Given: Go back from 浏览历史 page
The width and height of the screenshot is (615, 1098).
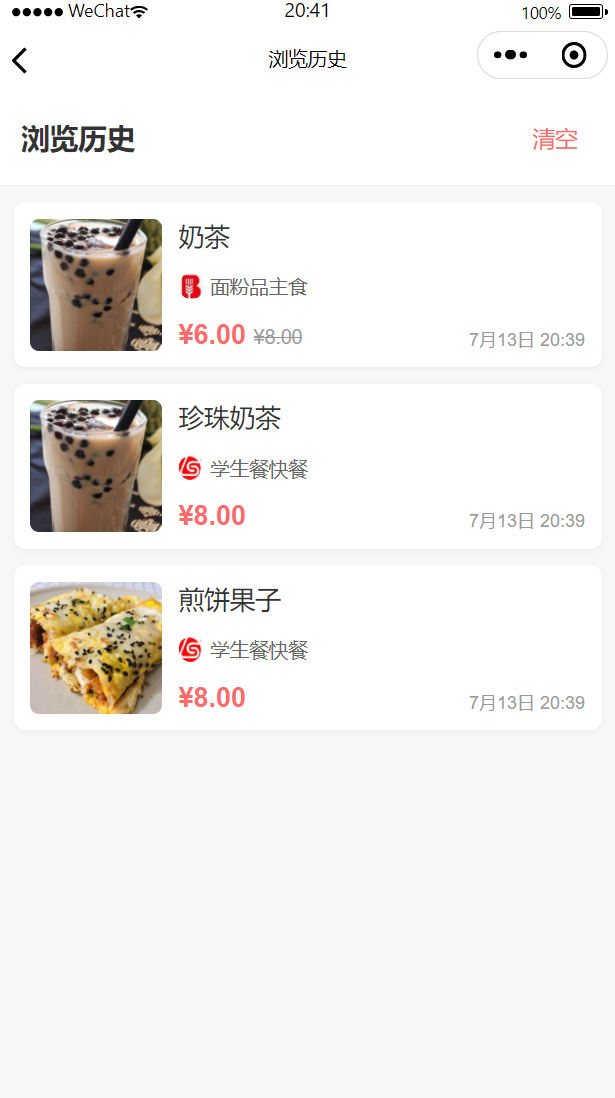Looking at the screenshot, I should tap(20, 60).
